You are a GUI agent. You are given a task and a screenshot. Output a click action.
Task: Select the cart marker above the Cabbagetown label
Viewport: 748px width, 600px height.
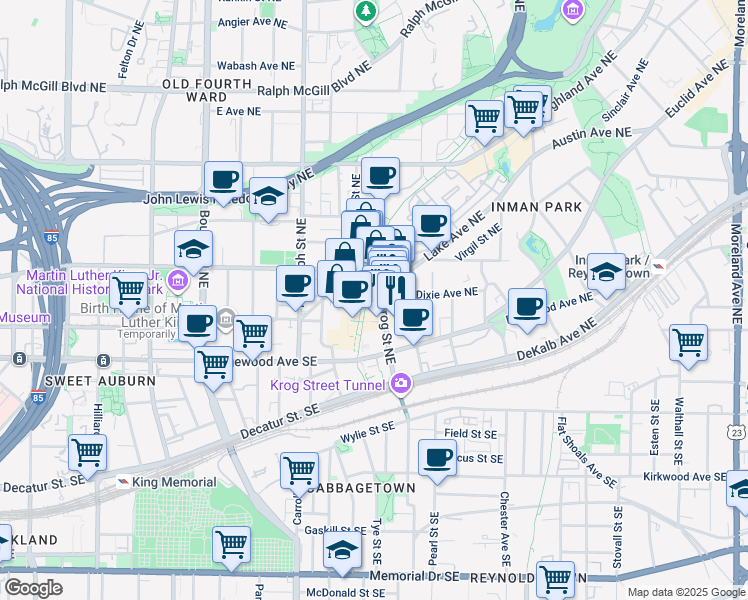[298, 469]
